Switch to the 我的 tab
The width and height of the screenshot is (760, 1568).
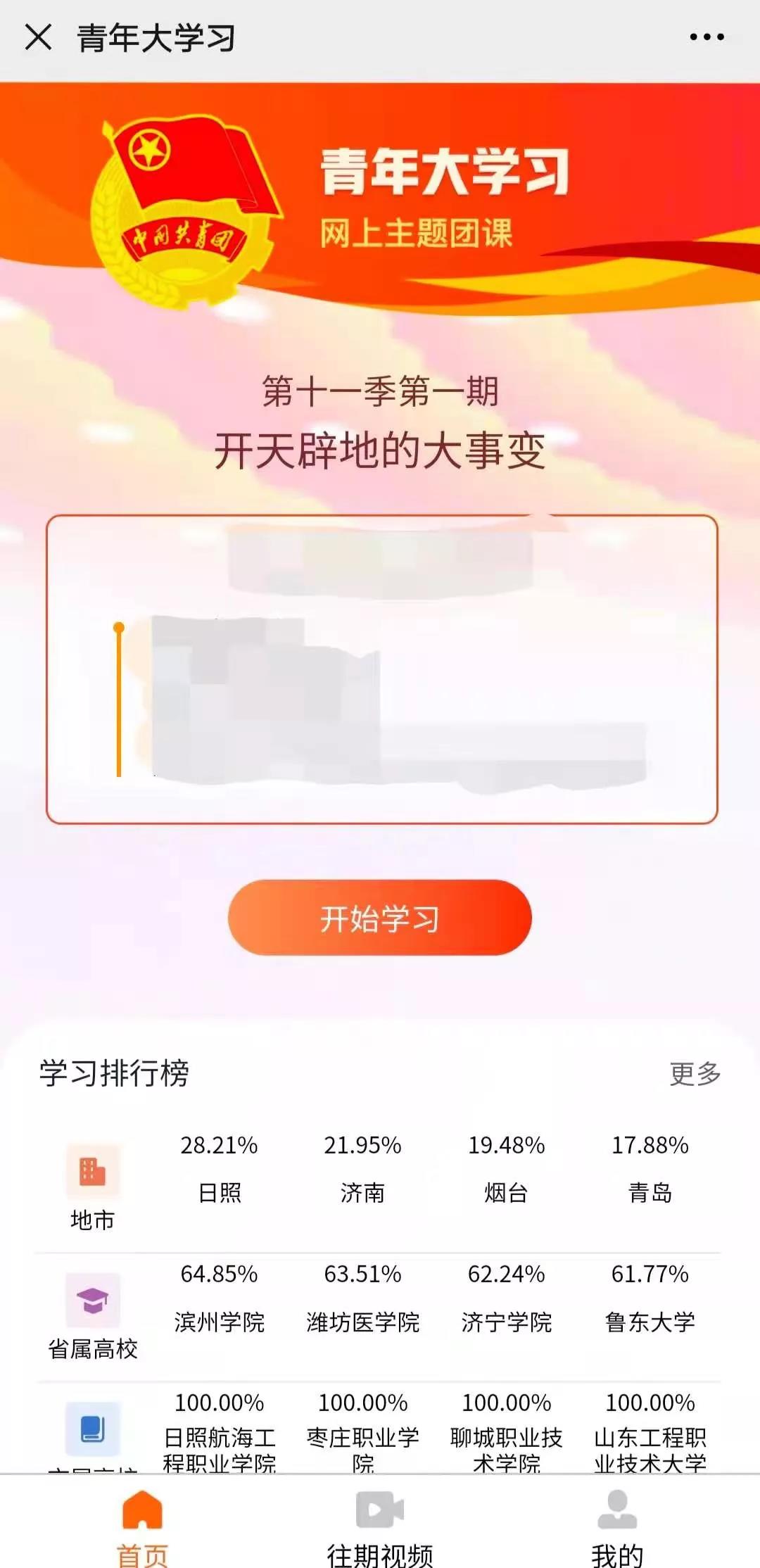coord(617,1527)
